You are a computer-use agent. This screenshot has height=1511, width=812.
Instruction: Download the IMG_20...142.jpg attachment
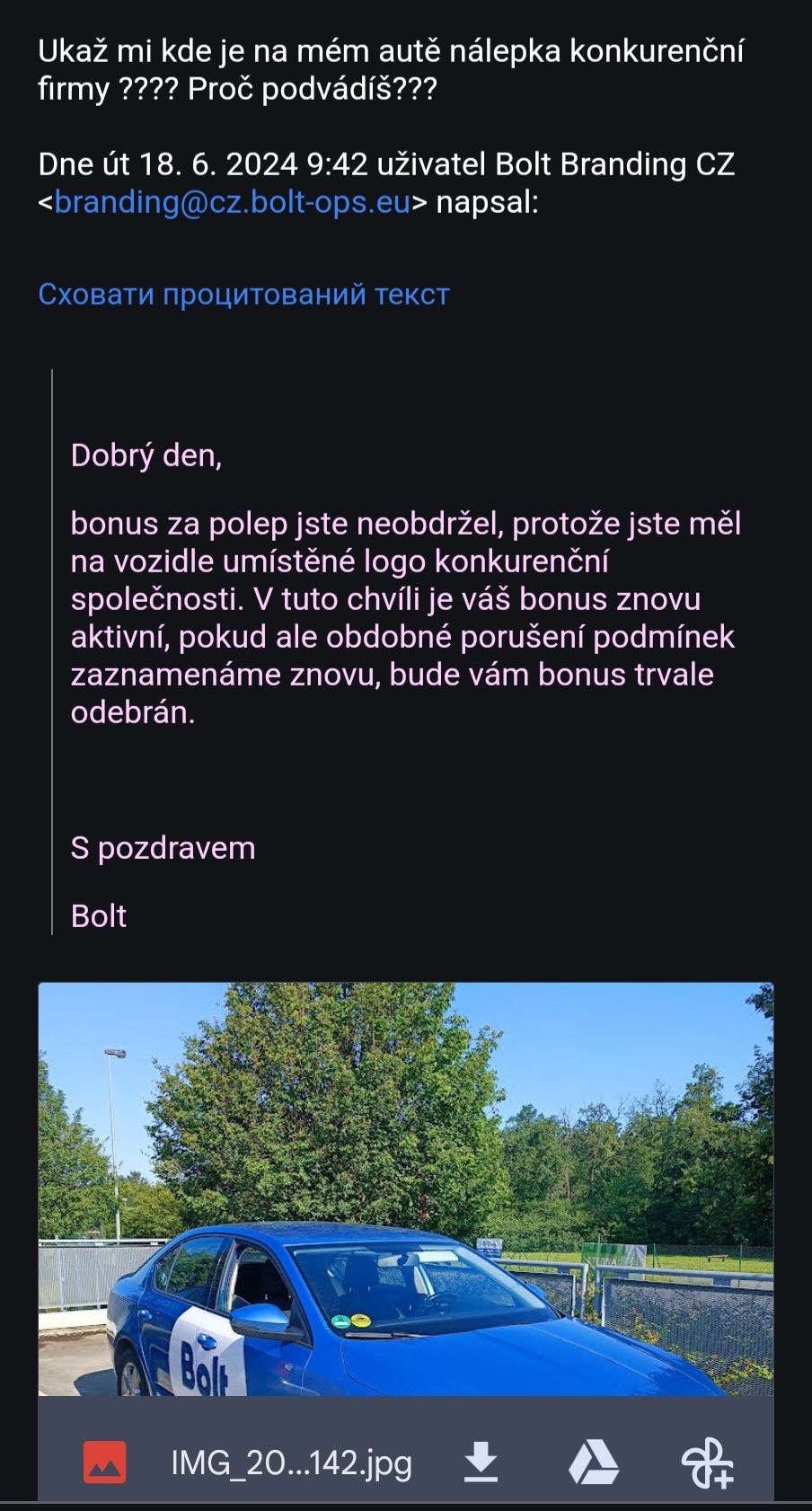coord(481,1462)
